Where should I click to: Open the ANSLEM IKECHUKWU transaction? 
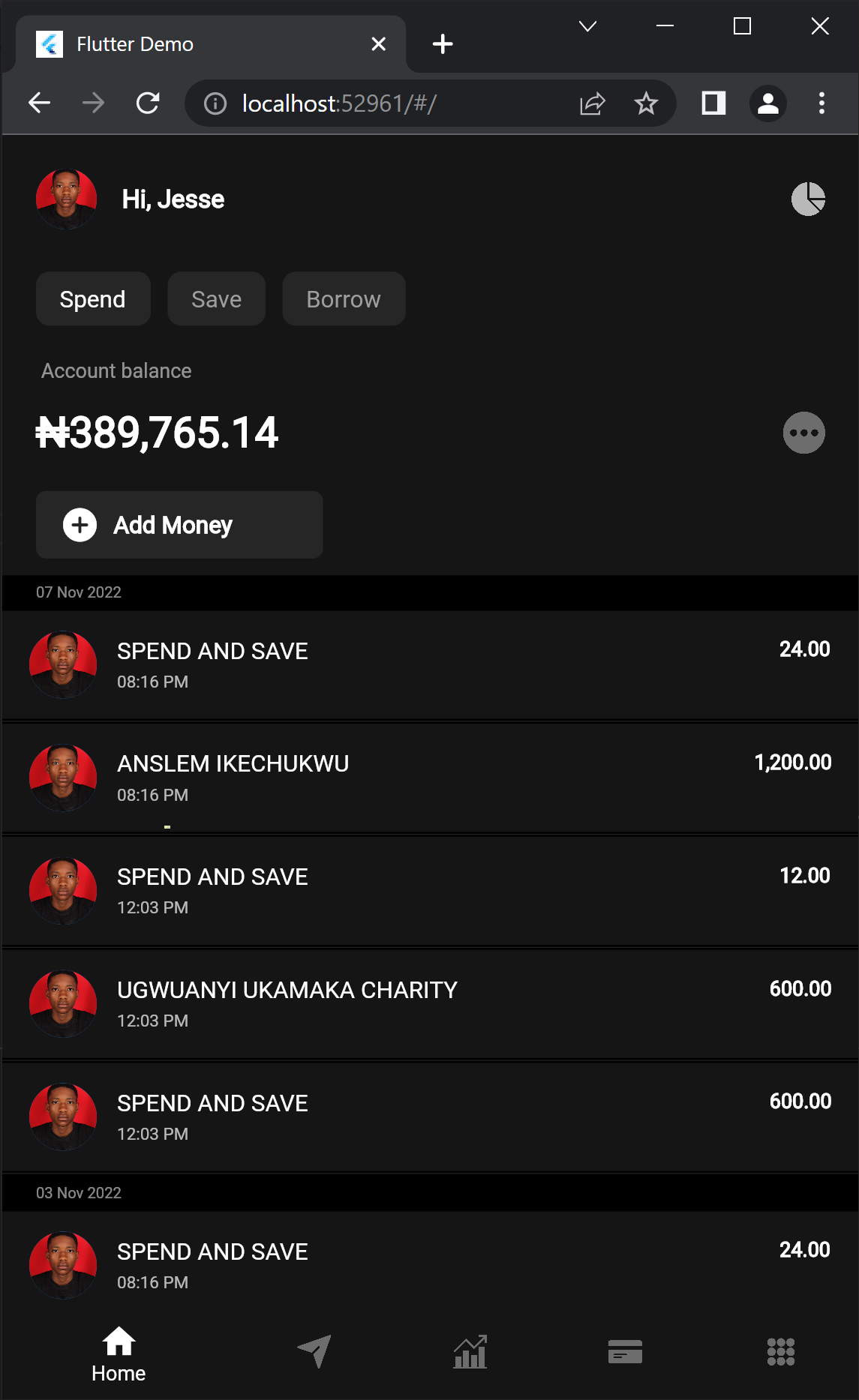429,778
